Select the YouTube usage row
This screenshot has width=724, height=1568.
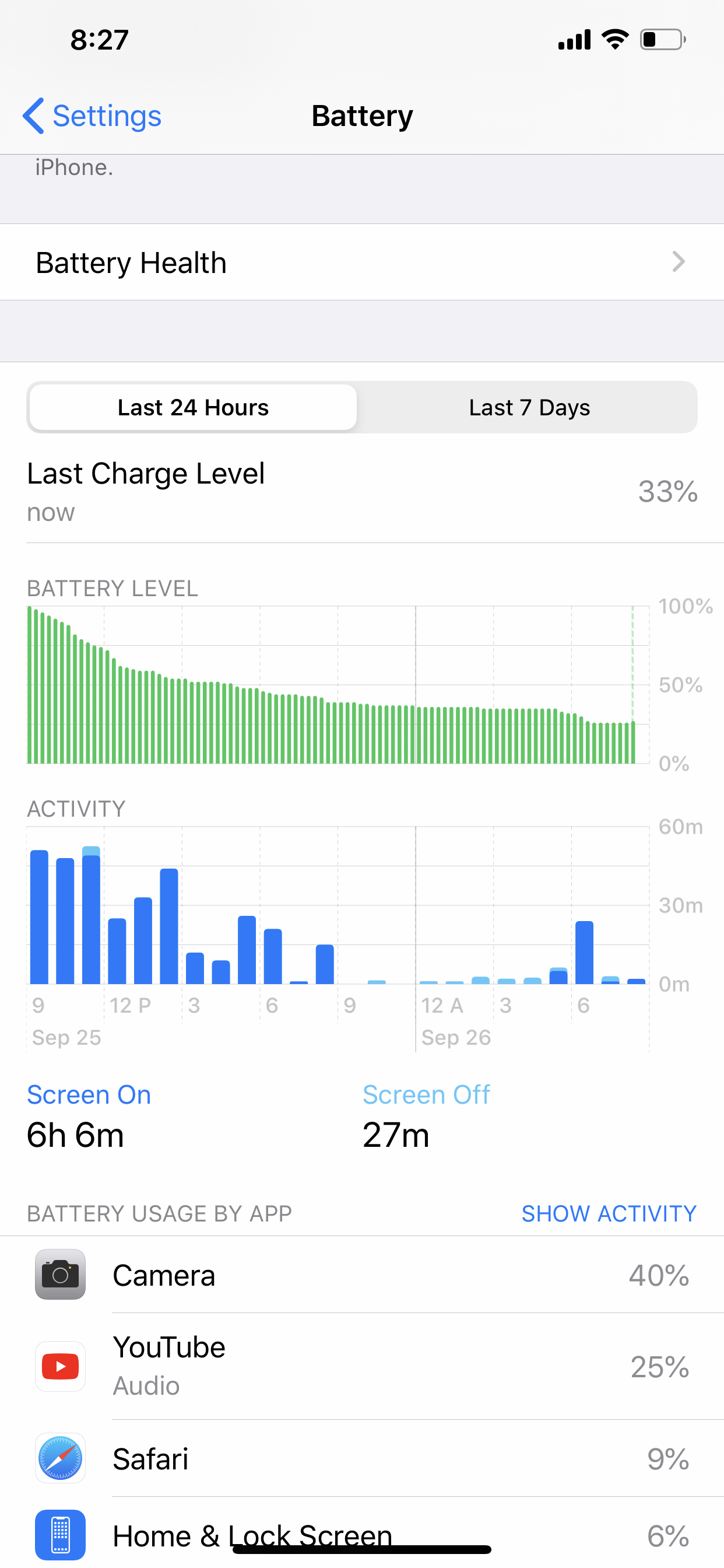click(x=361, y=1367)
